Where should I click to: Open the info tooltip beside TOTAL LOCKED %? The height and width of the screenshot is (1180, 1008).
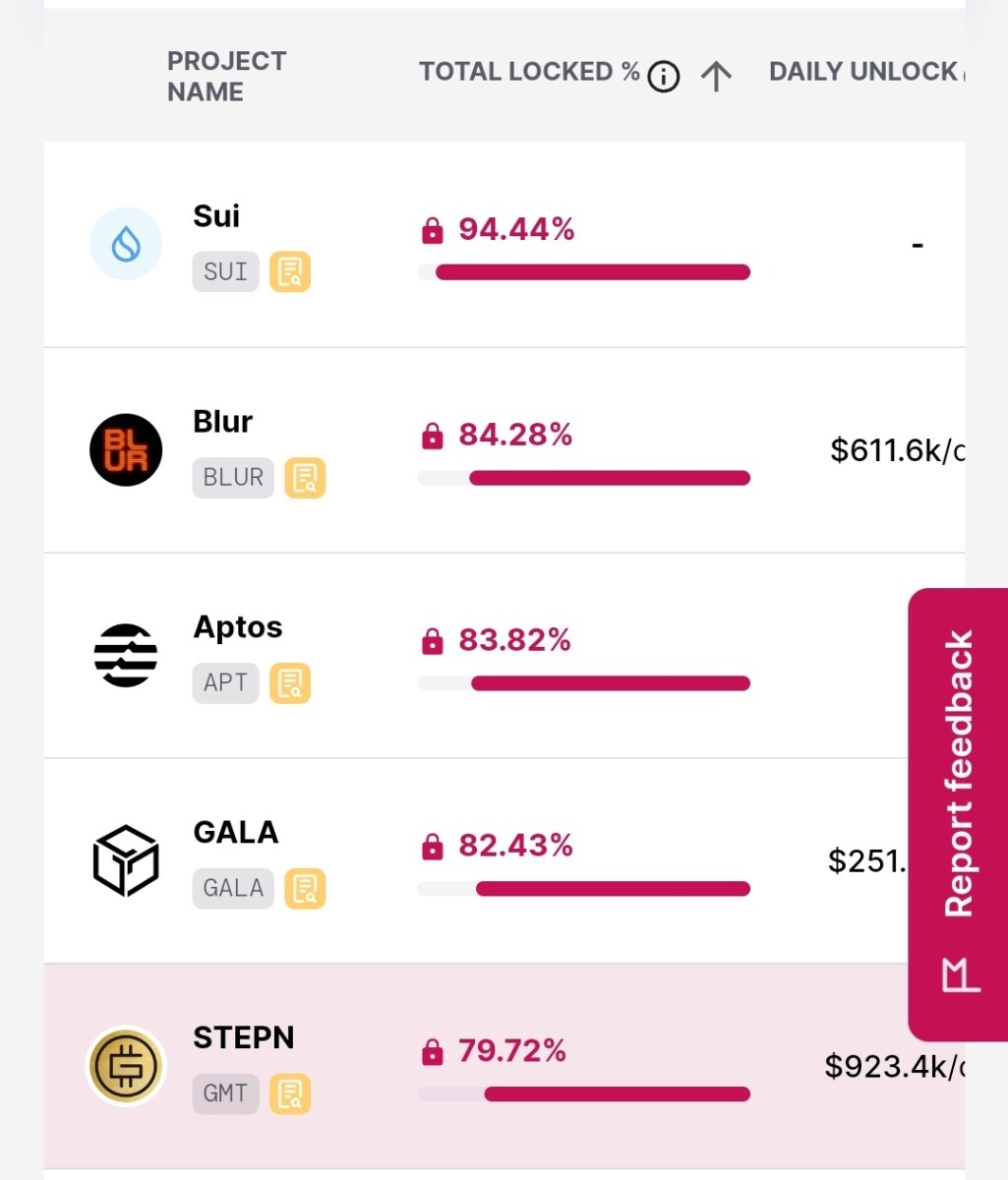coord(664,76)
